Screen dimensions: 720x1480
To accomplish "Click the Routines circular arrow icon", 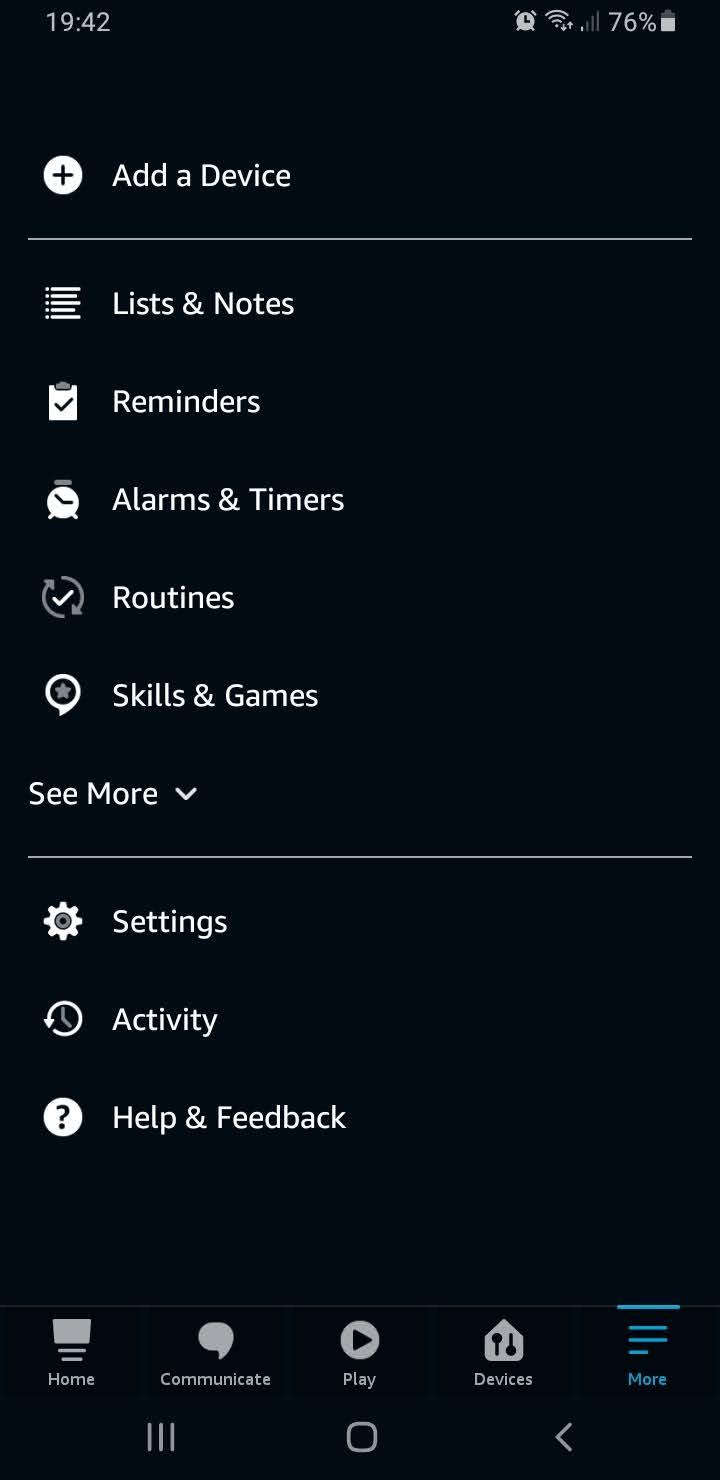I will (x=62, y=597).
